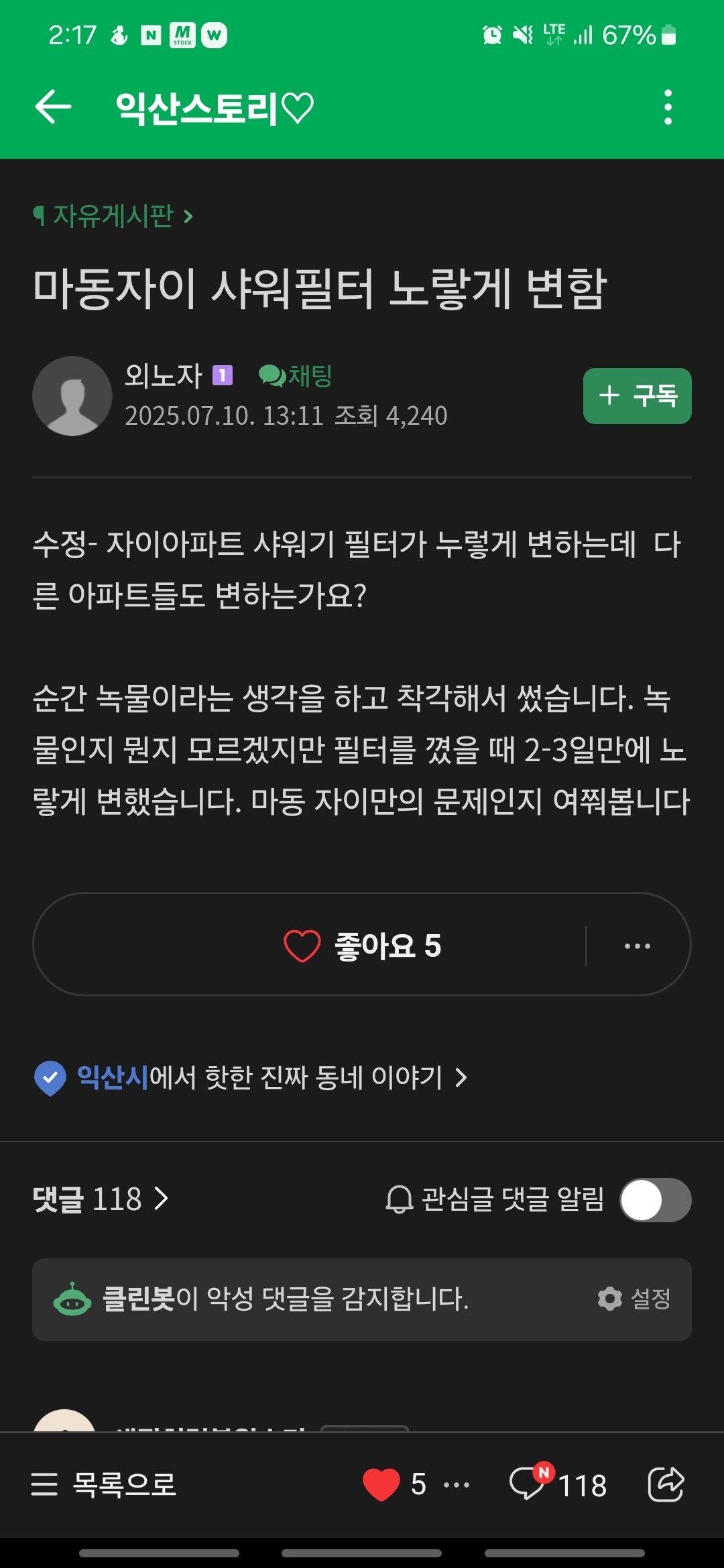Screen dimensions: 724x1568
Task: Open the overflow menu in the header
Action: coord(668,107)
